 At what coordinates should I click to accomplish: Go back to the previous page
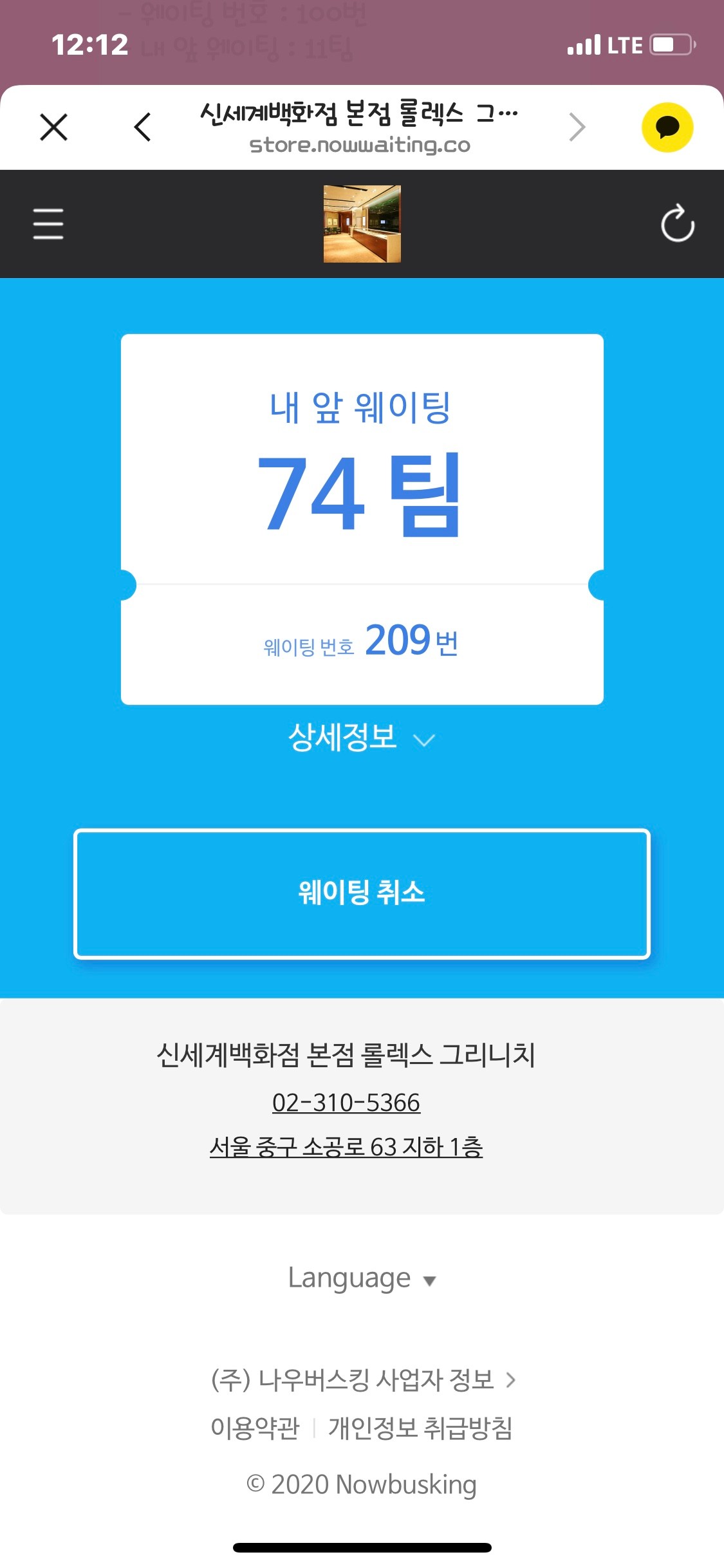pos(143,127)
